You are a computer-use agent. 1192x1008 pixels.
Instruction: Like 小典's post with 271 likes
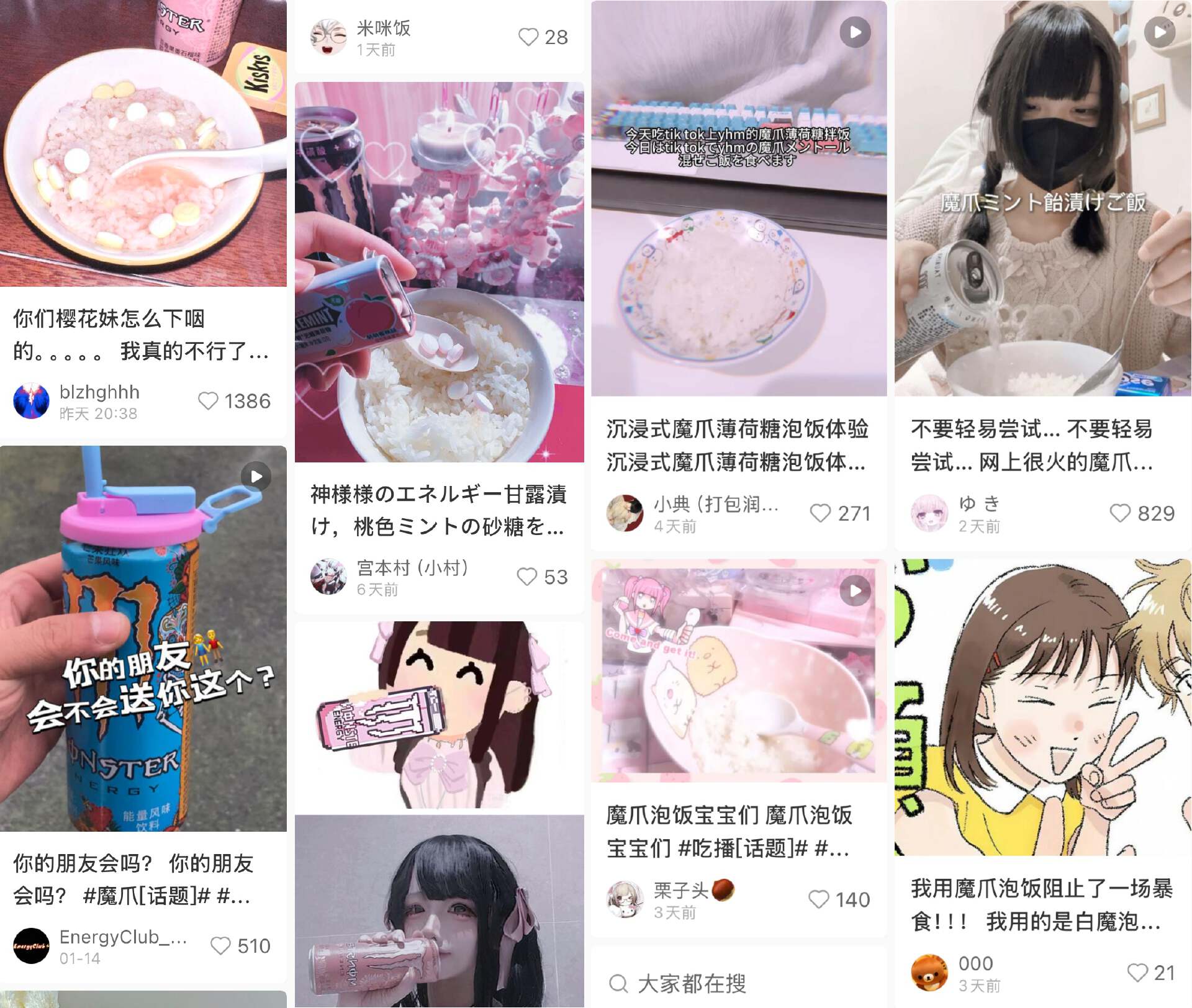pyautogui.click(x=821, y=513)
